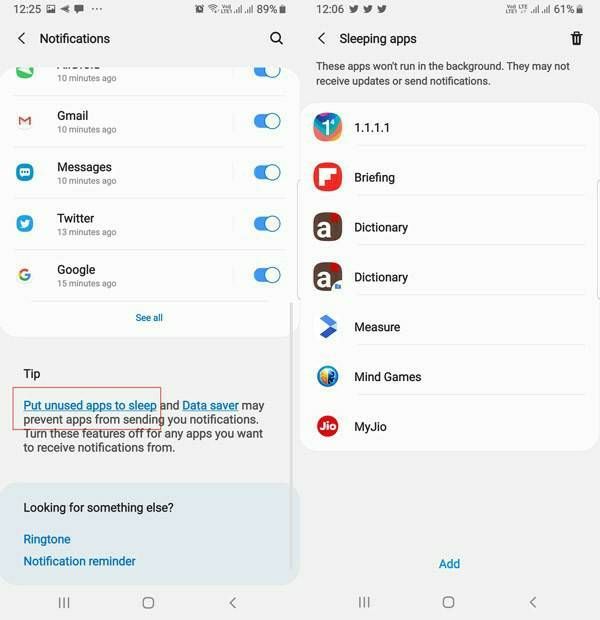Viewport: 600px width, 620px height.
Task: Add an app to sleeping apps
Action: click(449, 564)
